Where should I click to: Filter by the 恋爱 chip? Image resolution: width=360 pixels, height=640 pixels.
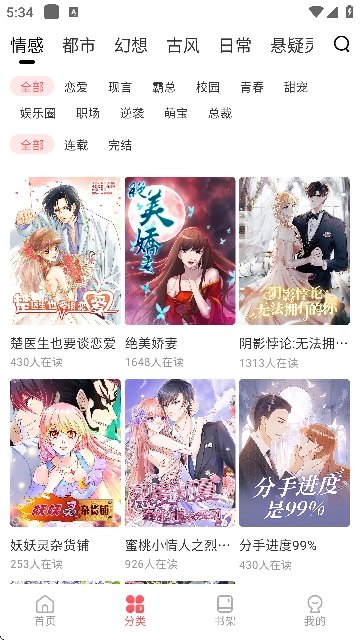pyautogui.click(x=76, y=87)
